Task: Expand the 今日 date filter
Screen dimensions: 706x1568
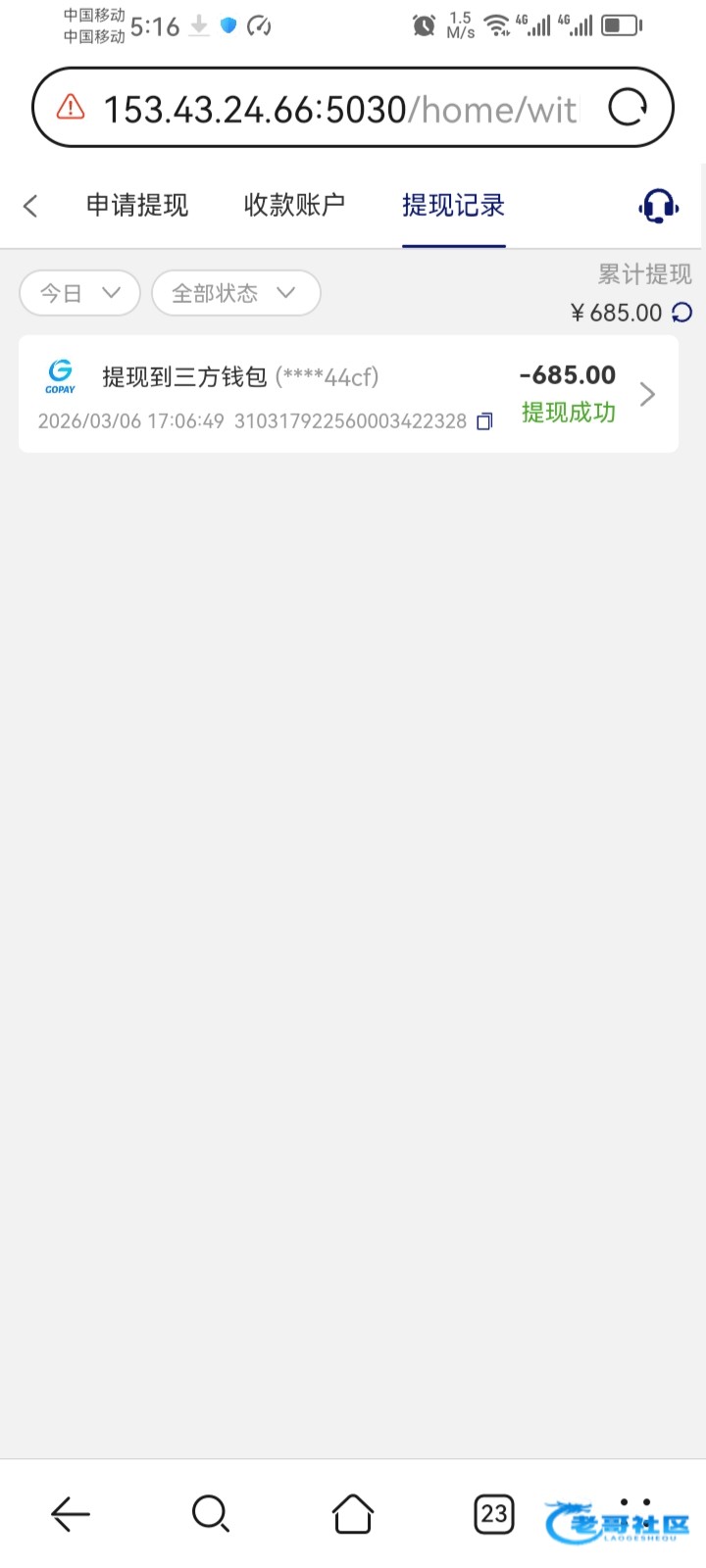Action: tap(79, 293)
